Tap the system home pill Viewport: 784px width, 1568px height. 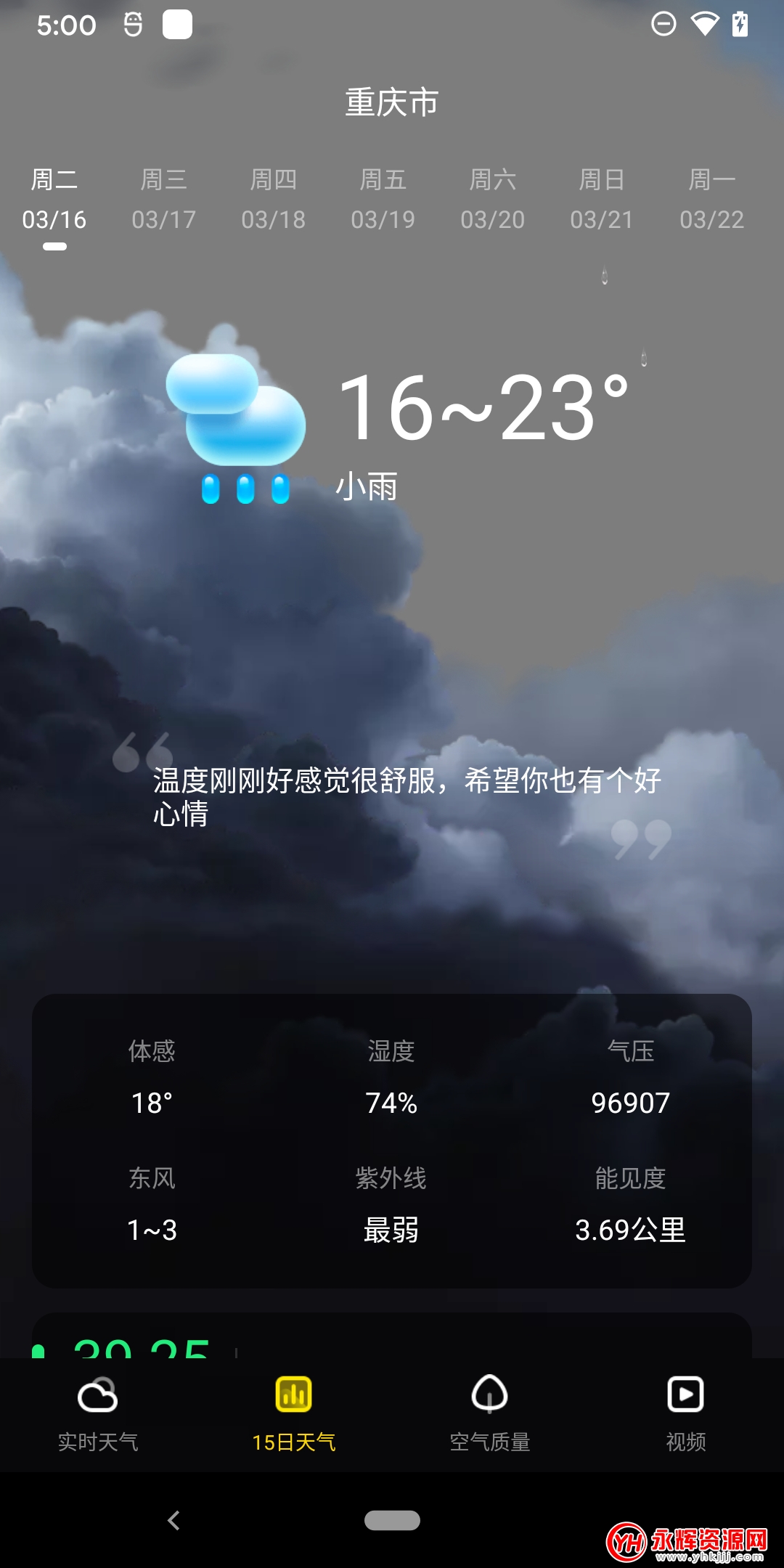coord(392,1520)
